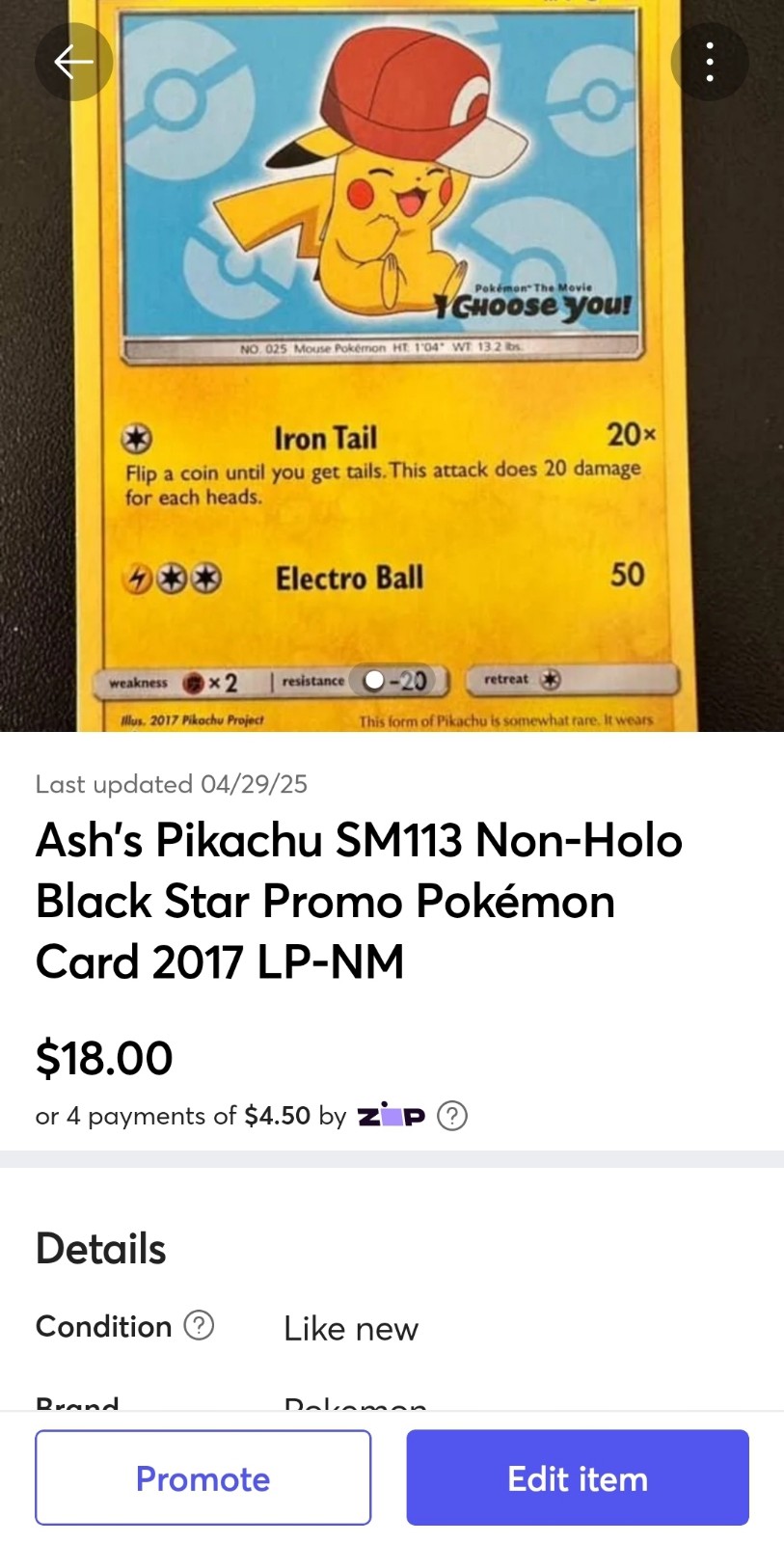The image size is (784, 1543).
Task: Go back using the arrow icon
Action: point(73,62)
